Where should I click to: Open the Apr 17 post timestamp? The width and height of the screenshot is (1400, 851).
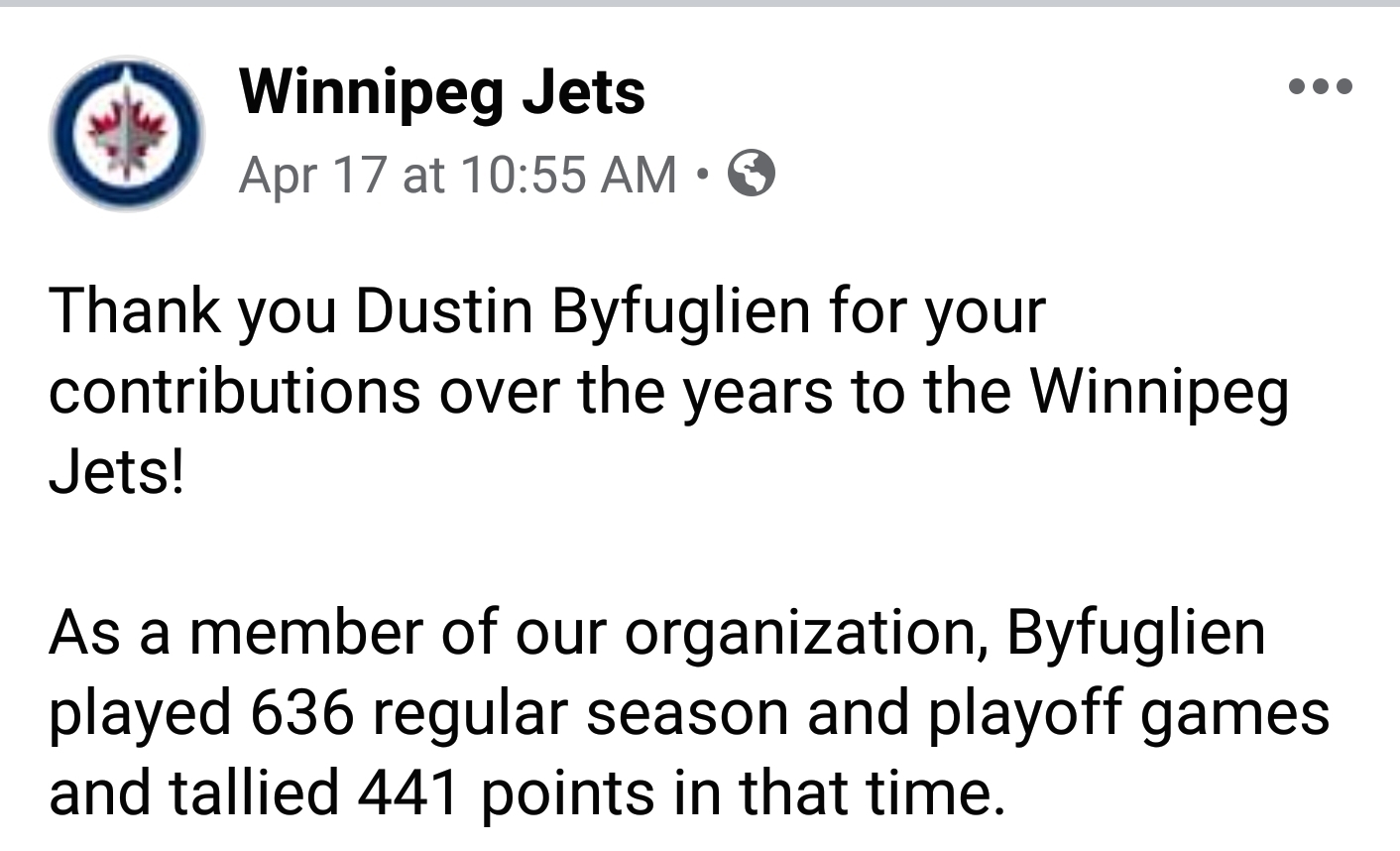tap(457, 175)
